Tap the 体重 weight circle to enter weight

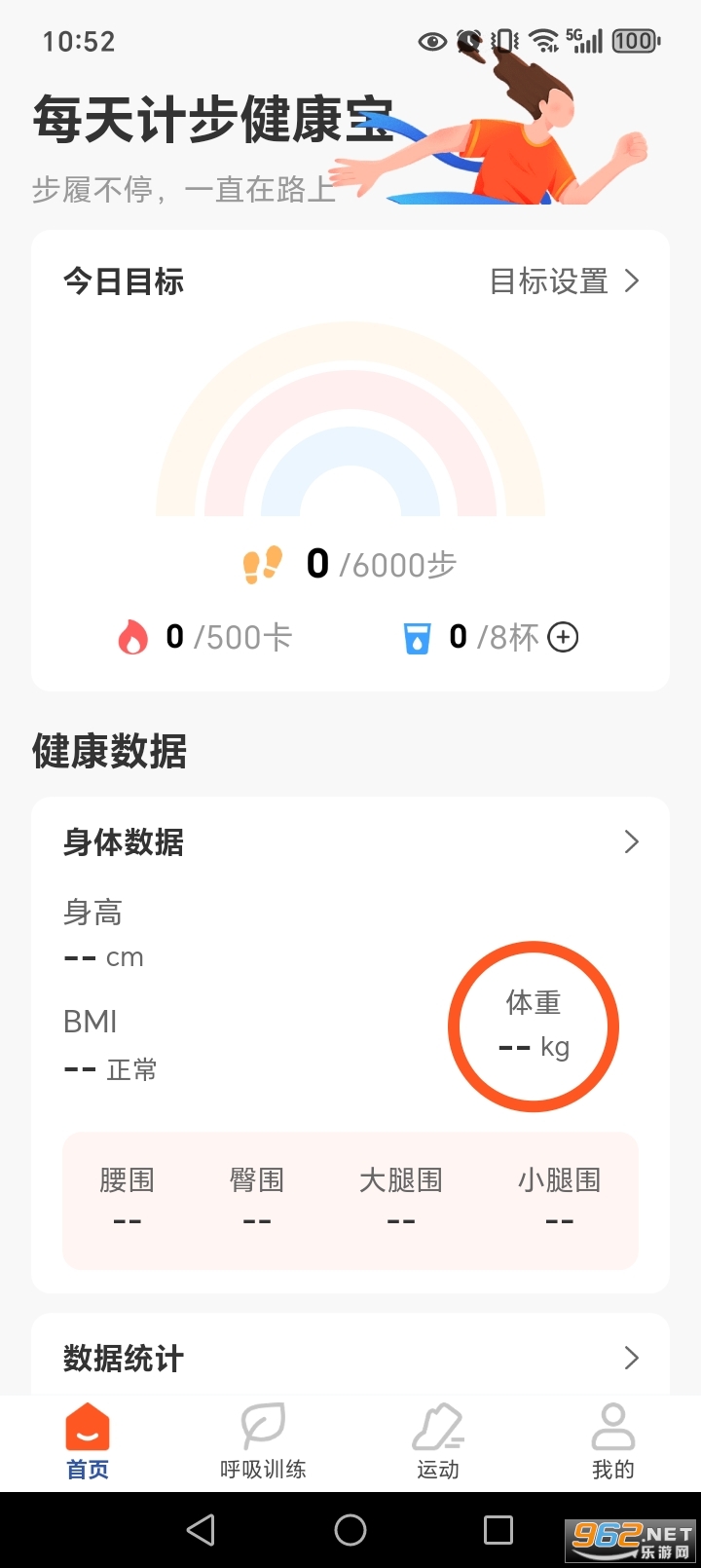pyautogui.click(x=533, y=1026)
